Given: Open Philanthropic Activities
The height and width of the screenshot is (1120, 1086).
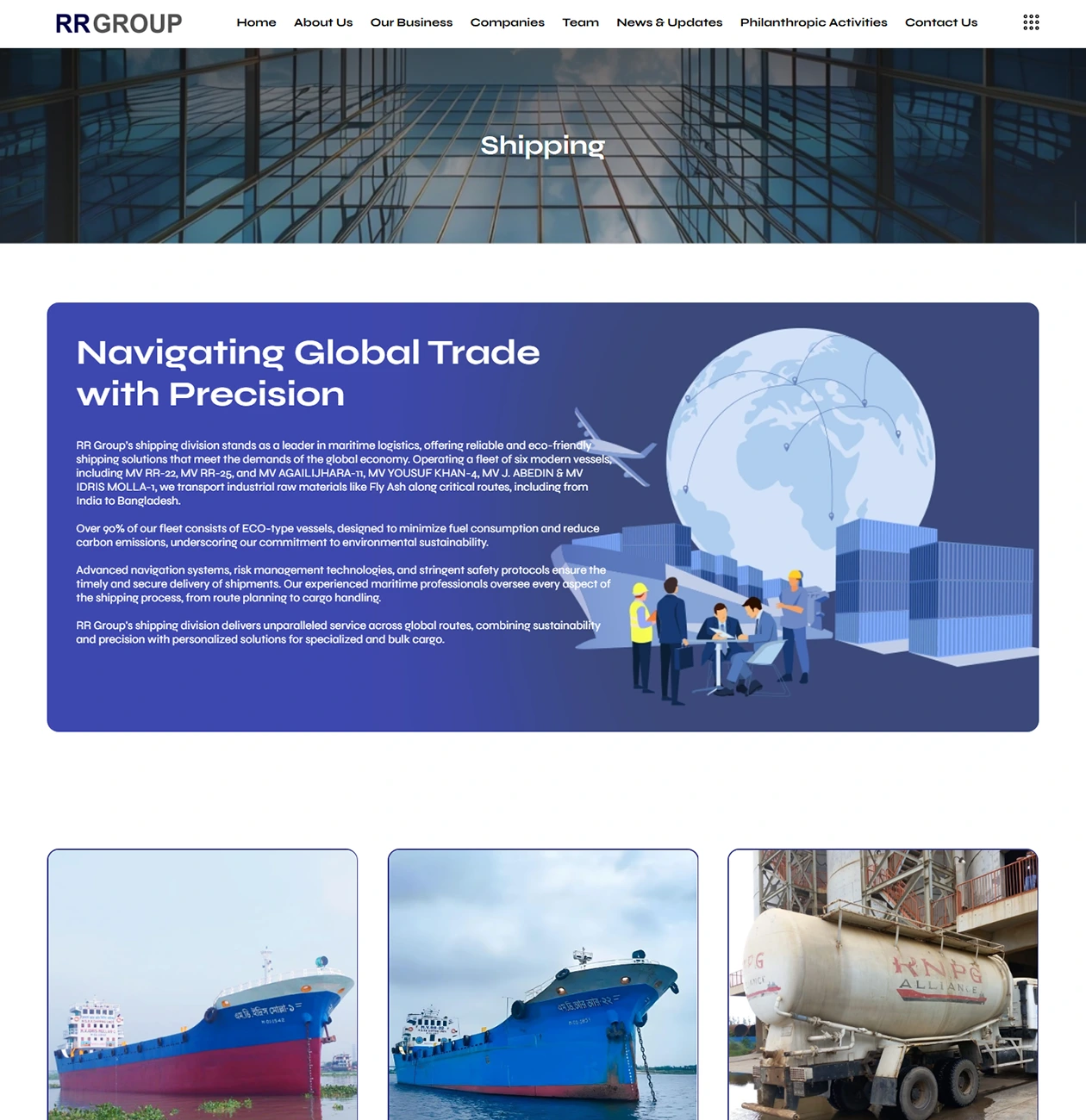Looking at the screenshot, I should [x=813, y=22].
